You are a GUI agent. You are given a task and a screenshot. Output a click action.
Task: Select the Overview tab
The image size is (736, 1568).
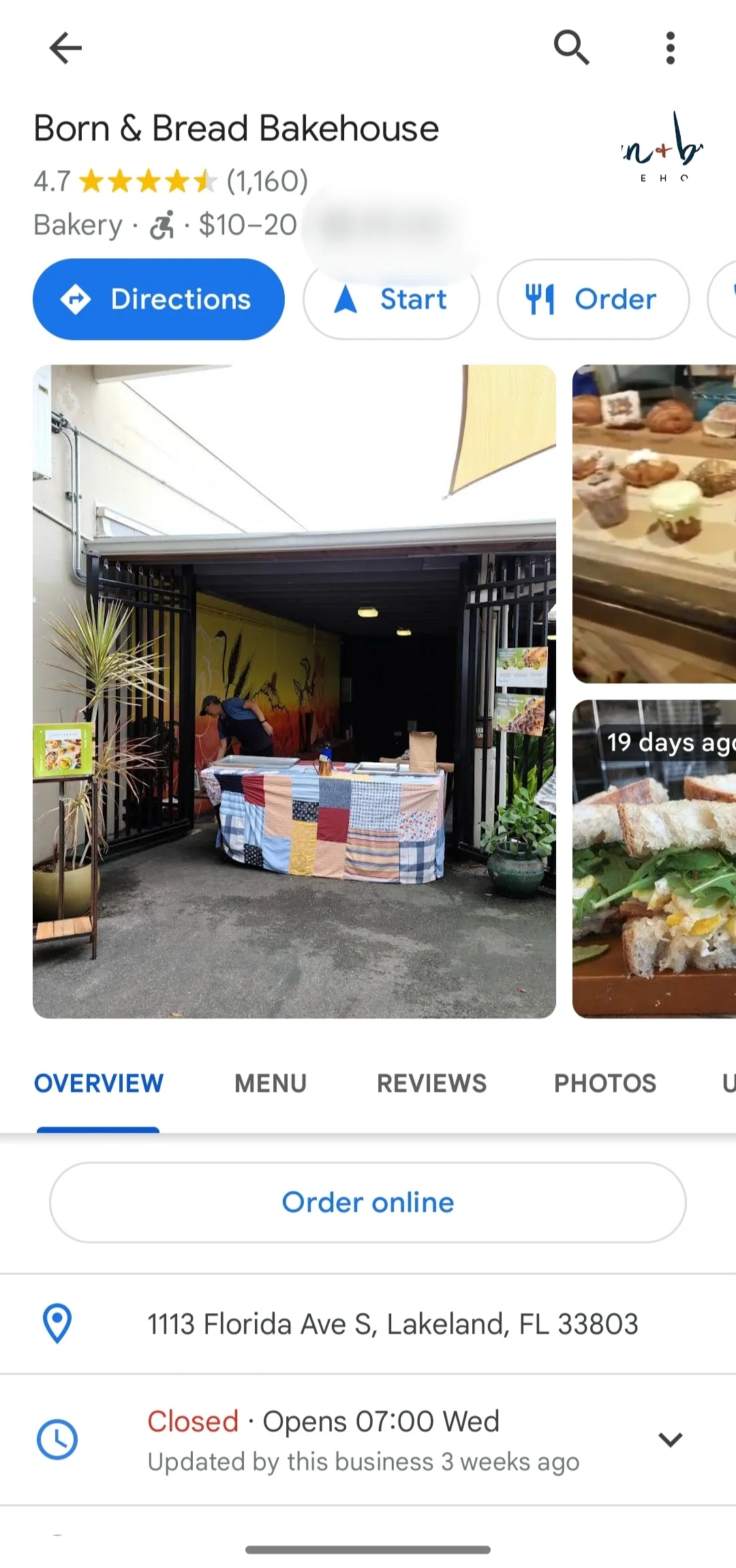(99, 1083)
